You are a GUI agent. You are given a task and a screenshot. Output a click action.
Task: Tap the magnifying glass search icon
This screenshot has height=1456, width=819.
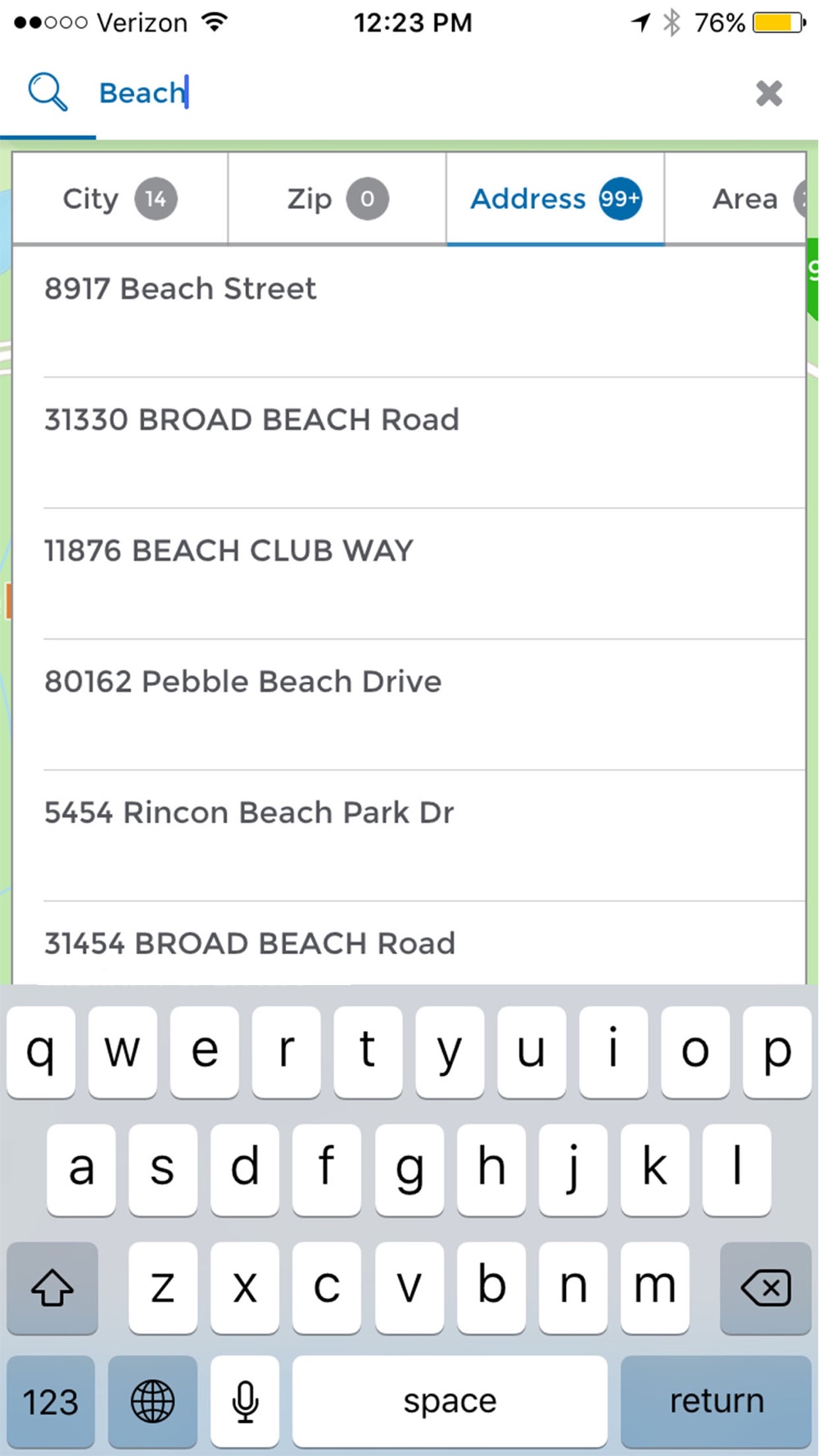pyautogui.click(x=48, y=92)
